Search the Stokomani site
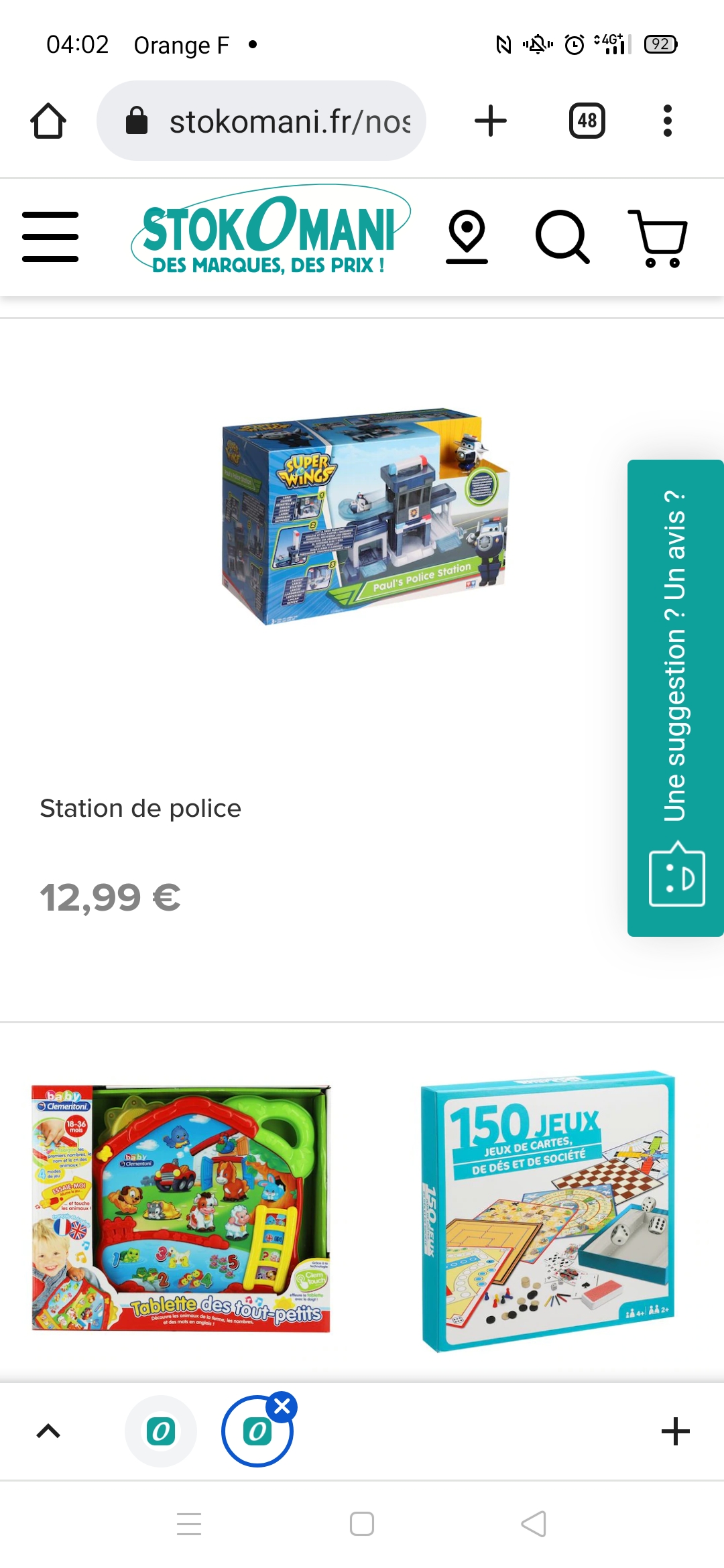The width and height of the screenshot is (724, 1568). pos(562,237)
